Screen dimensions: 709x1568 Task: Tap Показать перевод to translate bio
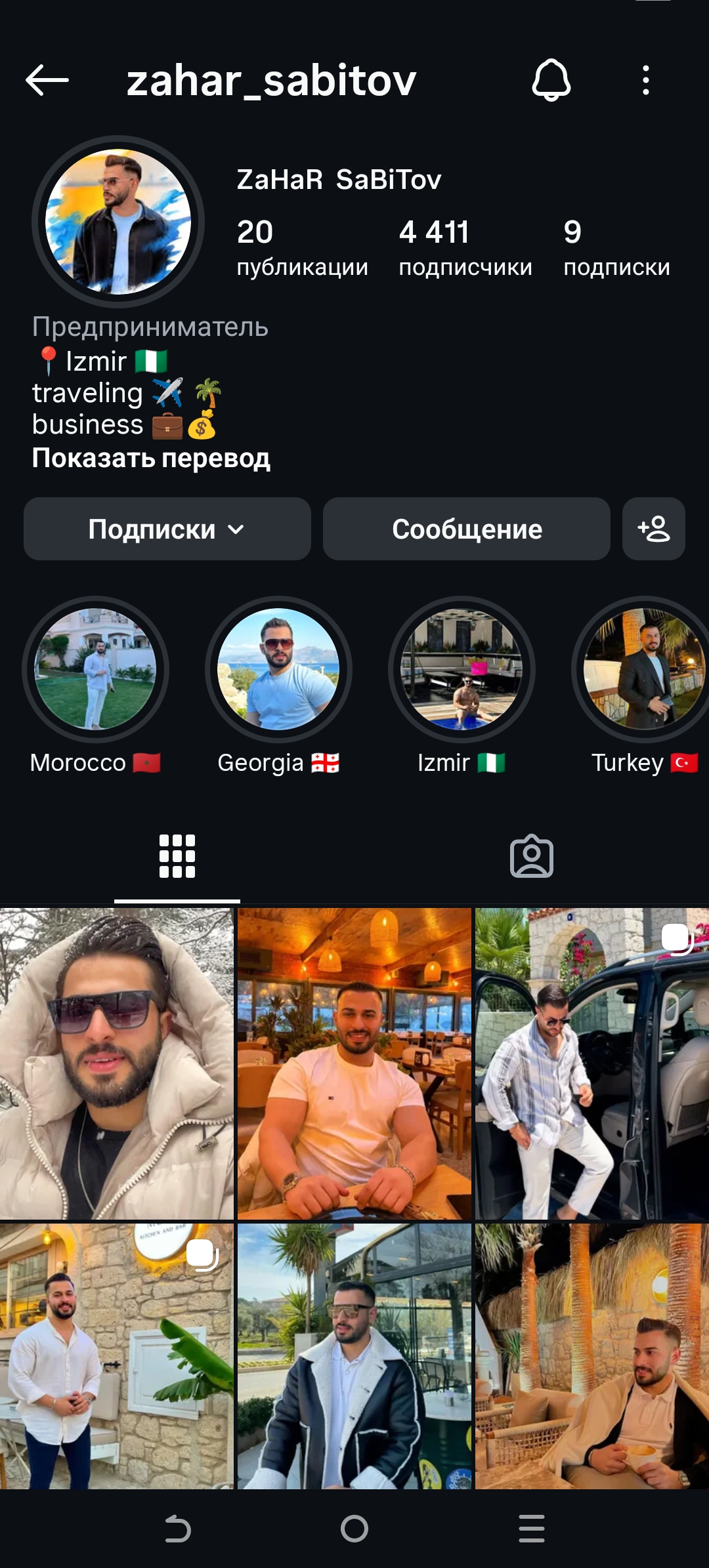(151, 459)
